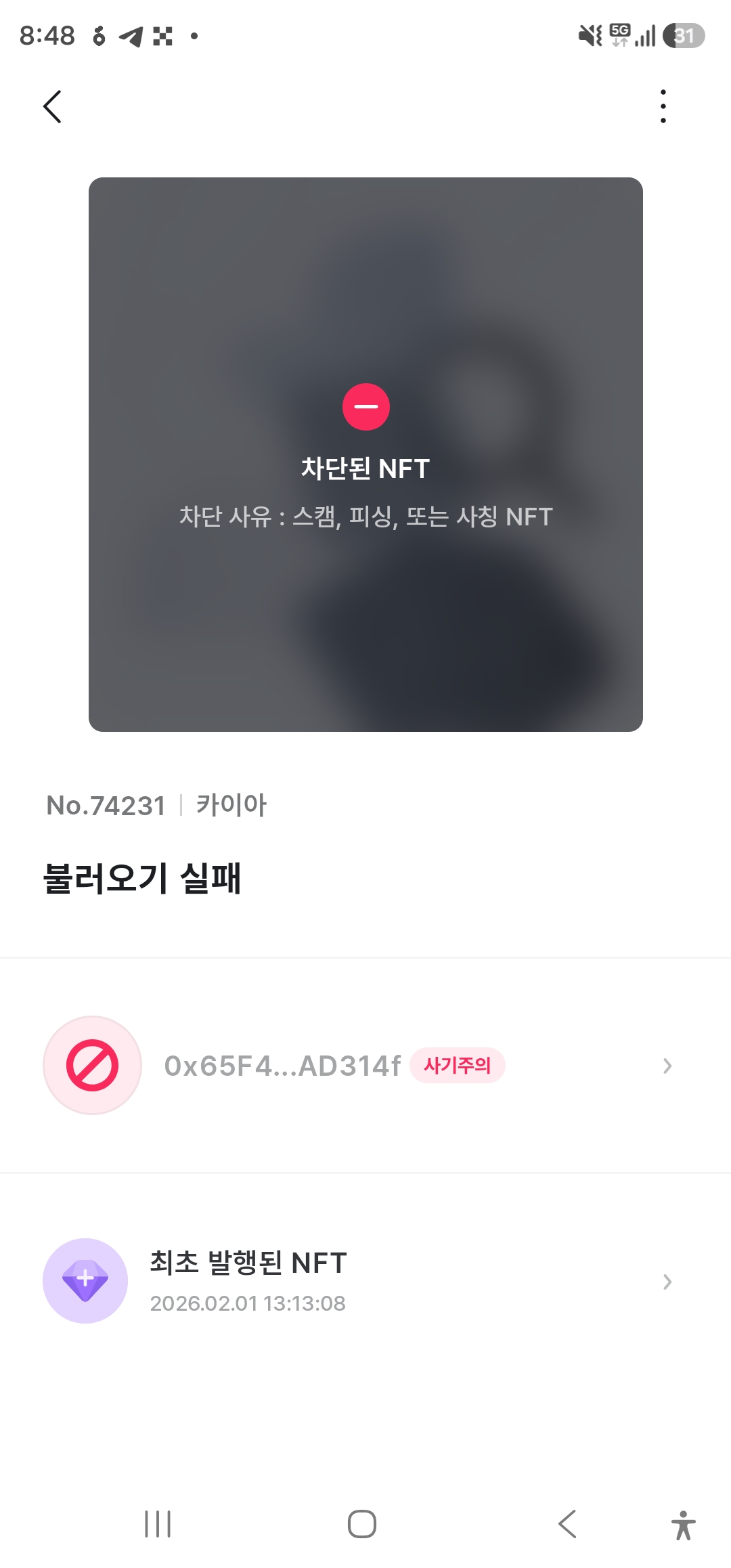Image resolution: width=731 pixels, height=1568 pixels.
Task: Go back using the top-left arrow
Action: coord(52,106)
